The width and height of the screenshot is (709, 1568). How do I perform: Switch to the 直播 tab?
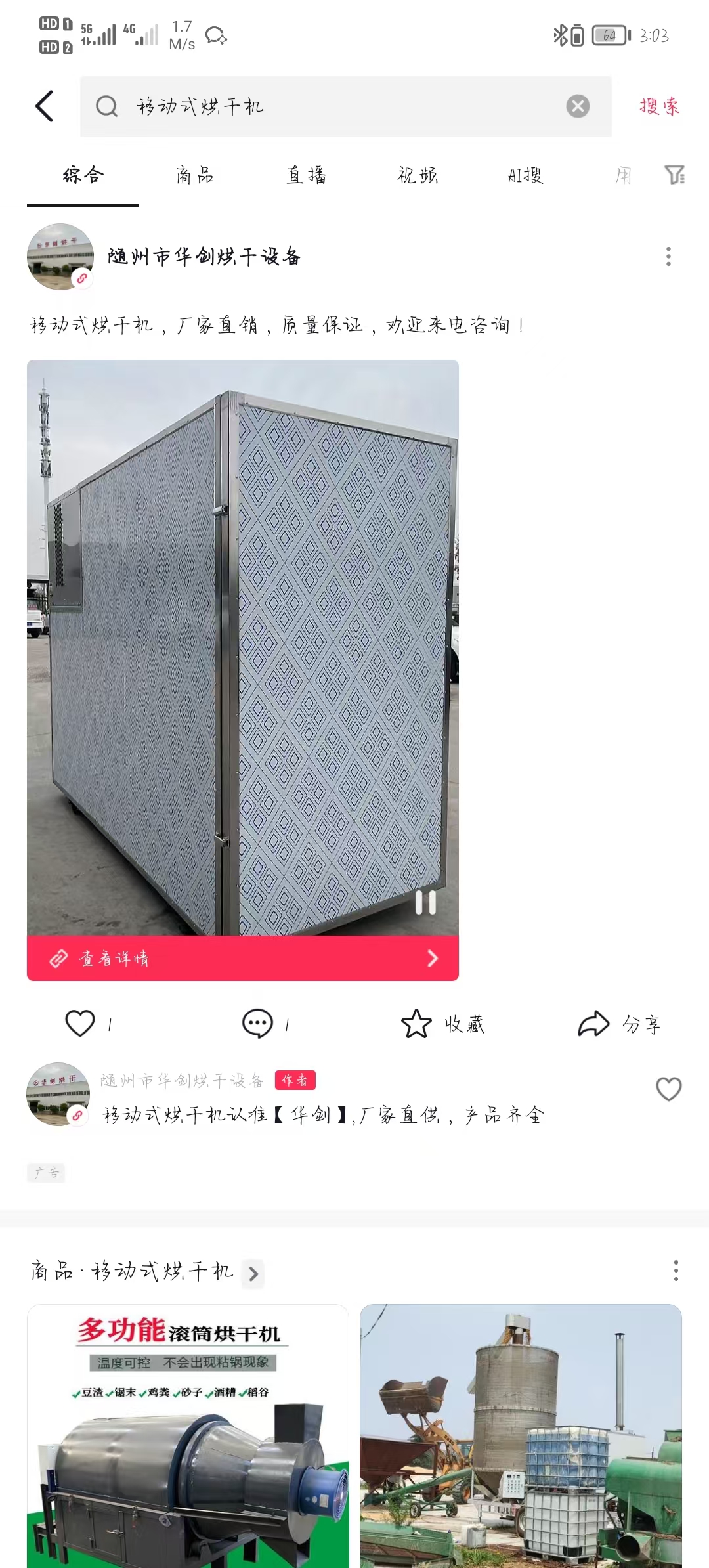(x=306, y=175)
